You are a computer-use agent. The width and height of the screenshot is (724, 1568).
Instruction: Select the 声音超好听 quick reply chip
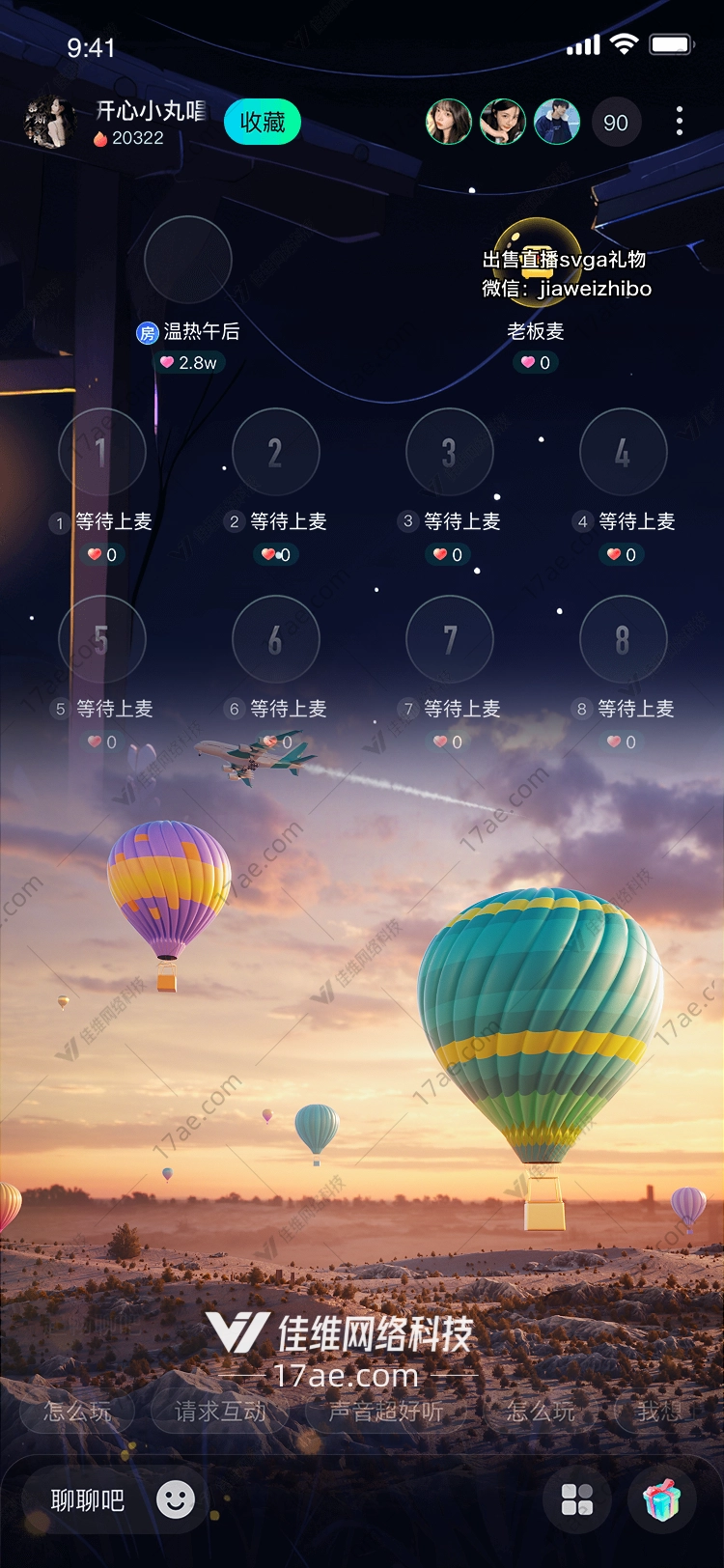(x=386, y=1412)
